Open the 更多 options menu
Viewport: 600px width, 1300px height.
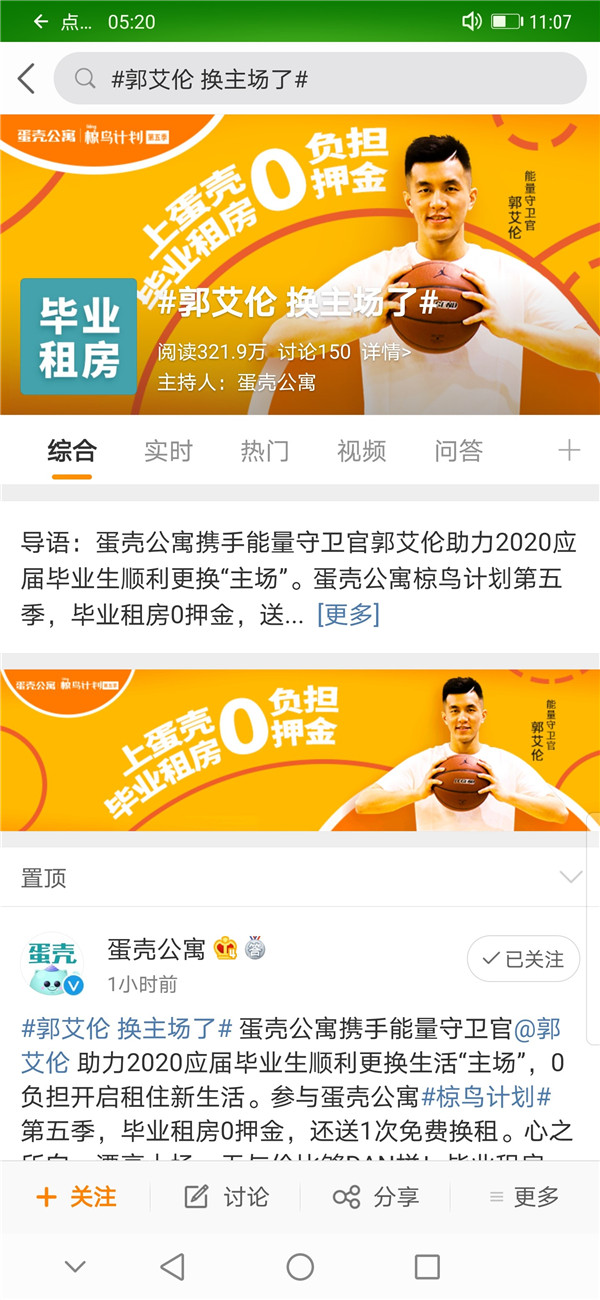[x=523, y=1197]
